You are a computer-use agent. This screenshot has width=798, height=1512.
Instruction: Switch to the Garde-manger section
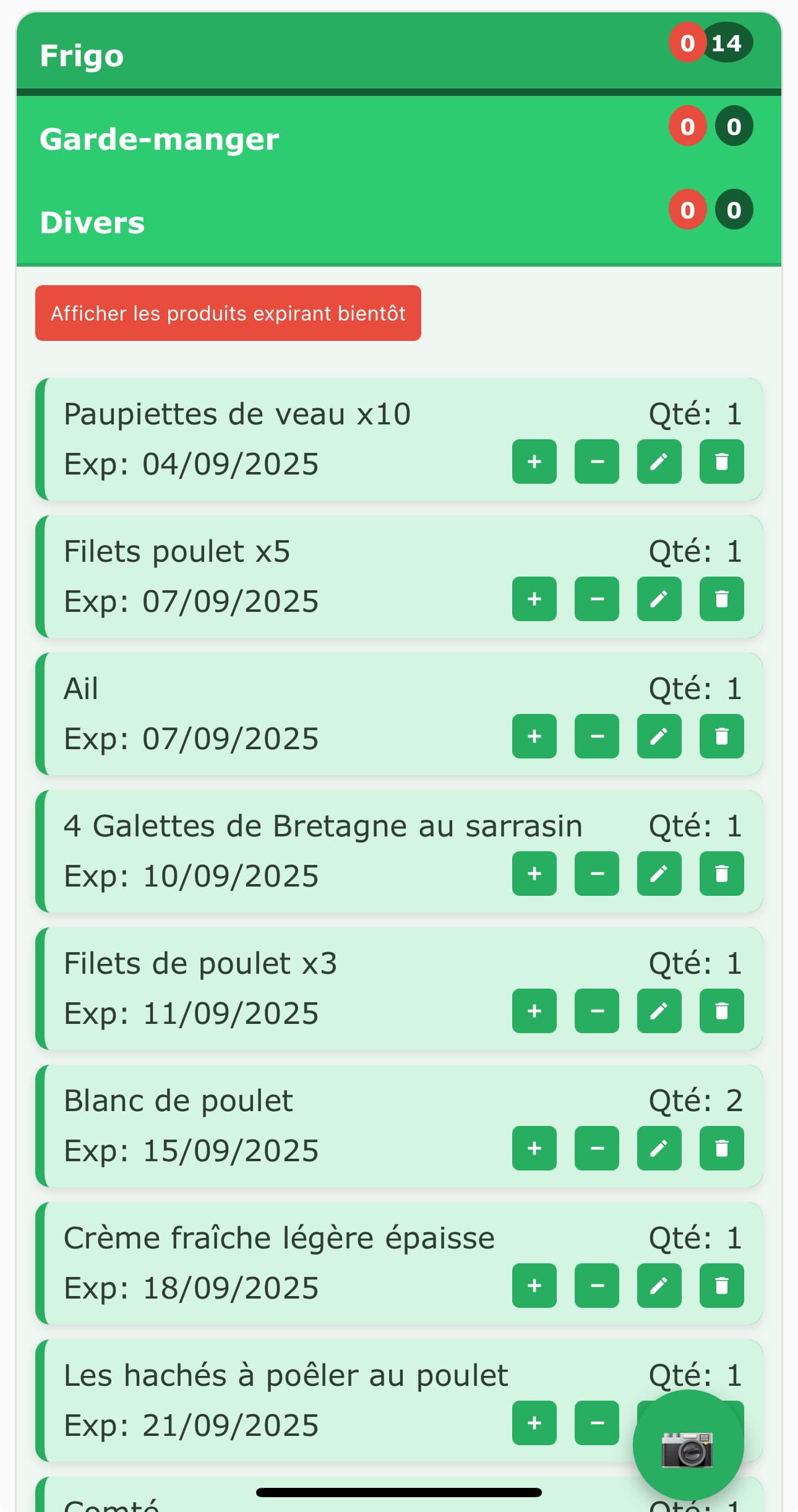tap(159, 139)
